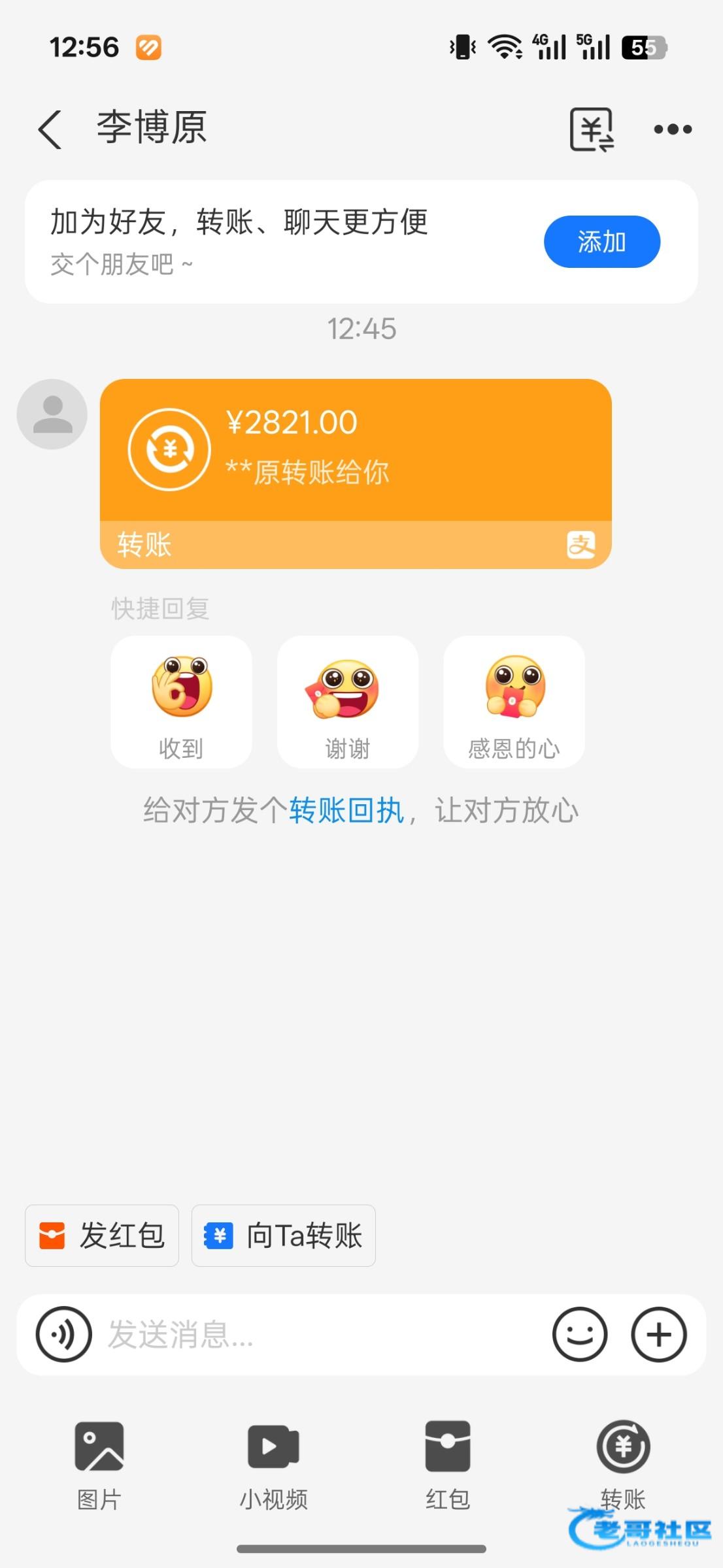Screen dimensions: 723x1568
Task: Toggle the plus attachments panel
Action: [x=658, y=1335]
